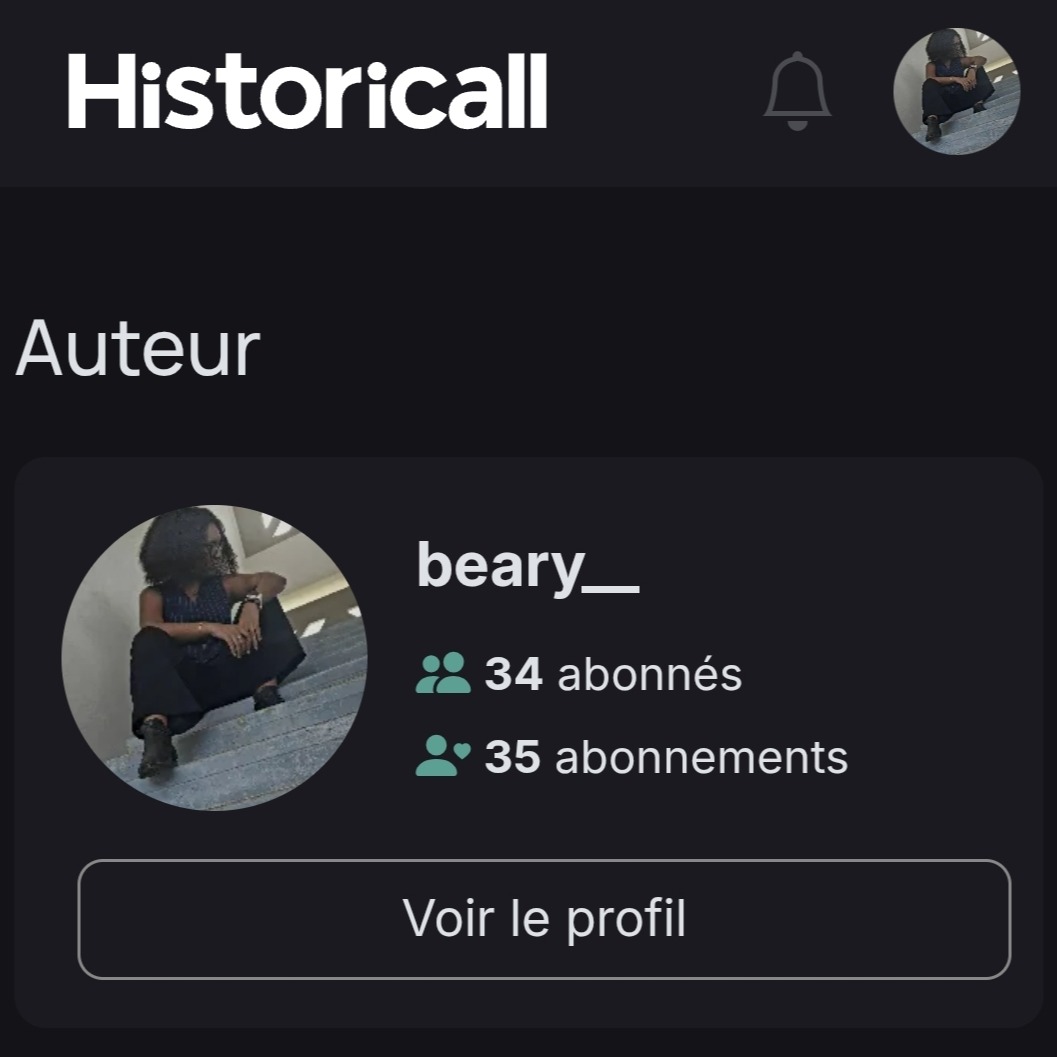Open beary__'s profile picture
Viewport: 1057px width, 1057px height.
214,657
